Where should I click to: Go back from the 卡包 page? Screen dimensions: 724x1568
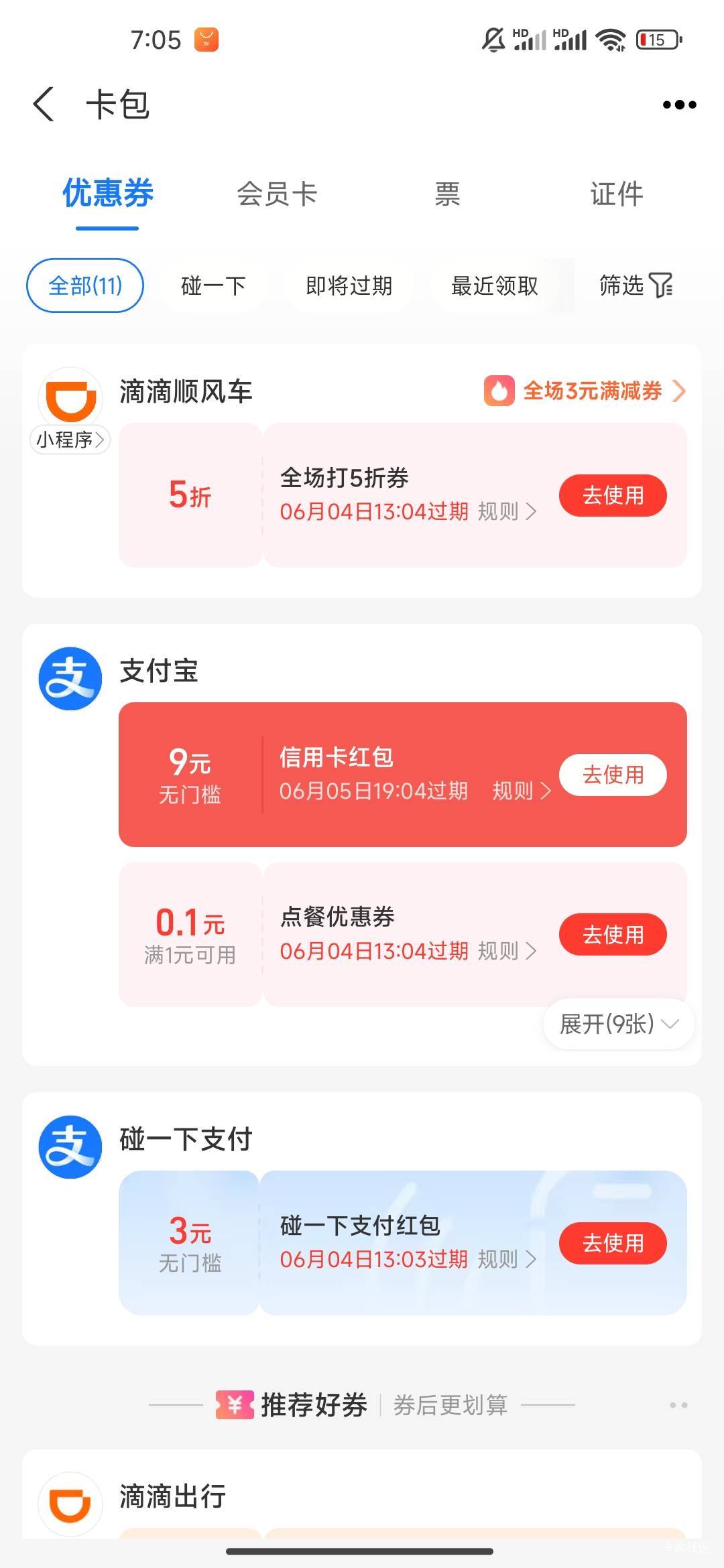pyautogui.click(x=44, y=105)
